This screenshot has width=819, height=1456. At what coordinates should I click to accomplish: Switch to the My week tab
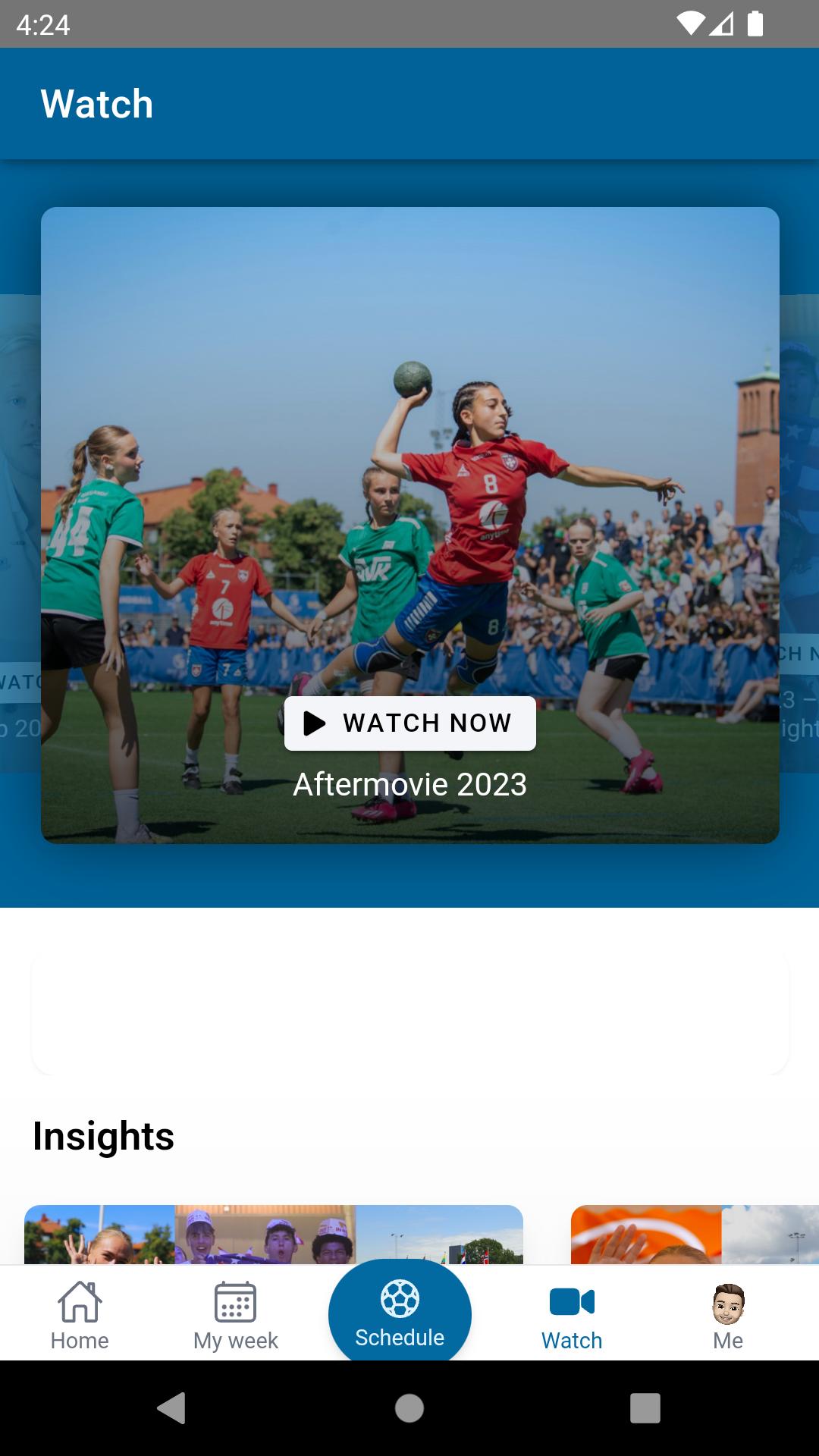click(235, 1316)
